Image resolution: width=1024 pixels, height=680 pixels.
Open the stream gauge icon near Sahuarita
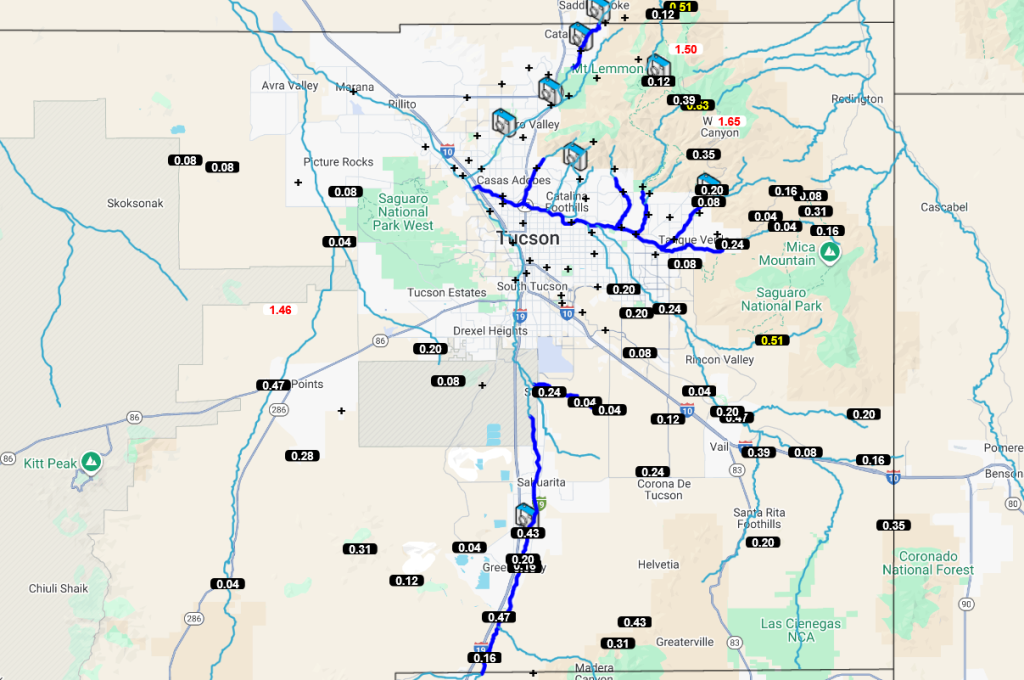(526, 516)
